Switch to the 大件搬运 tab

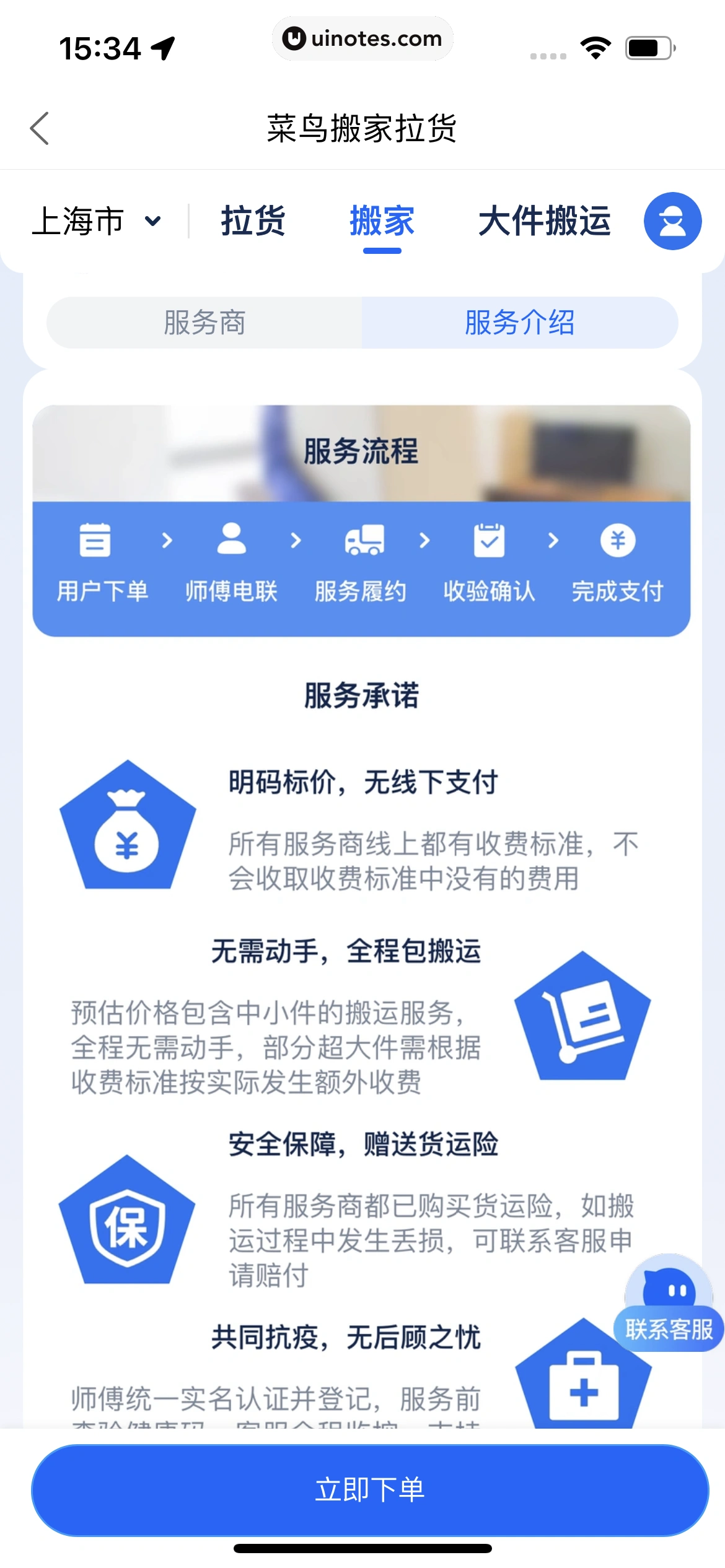pyautogui.click(x=544, y=221)
